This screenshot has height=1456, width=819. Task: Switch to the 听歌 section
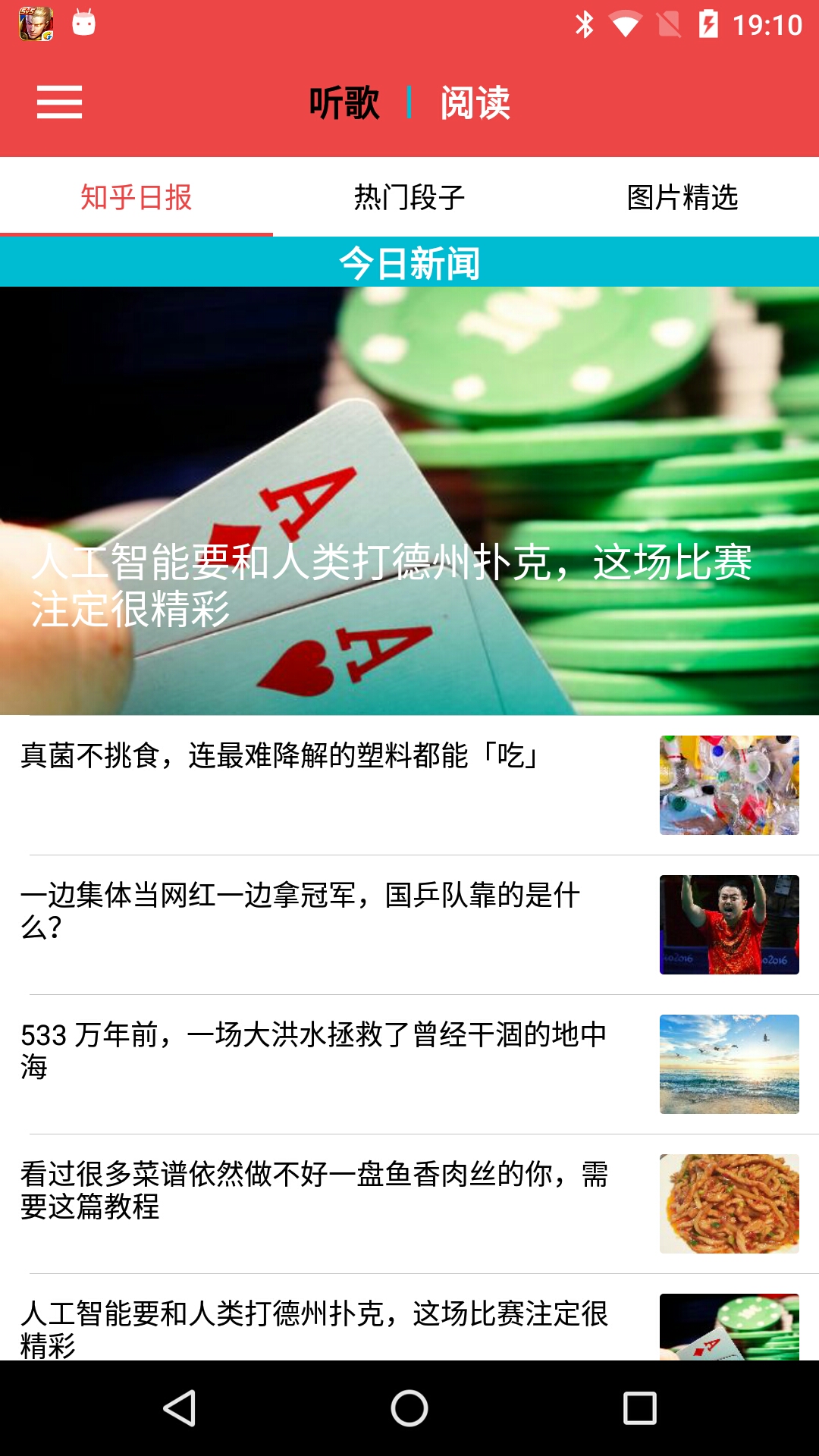click(344, 102)
